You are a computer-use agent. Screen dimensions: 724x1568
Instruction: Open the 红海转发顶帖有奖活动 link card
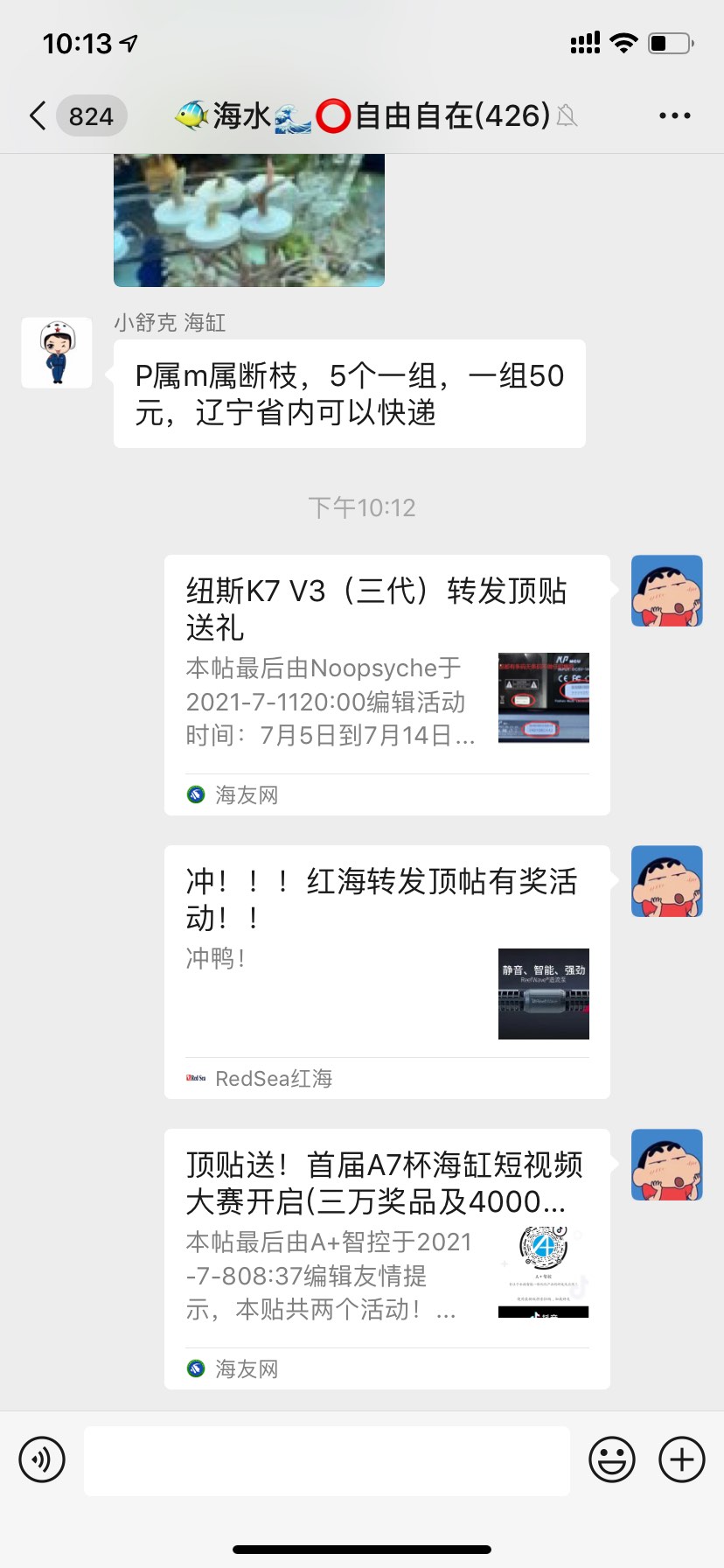[x=386, y=971]
